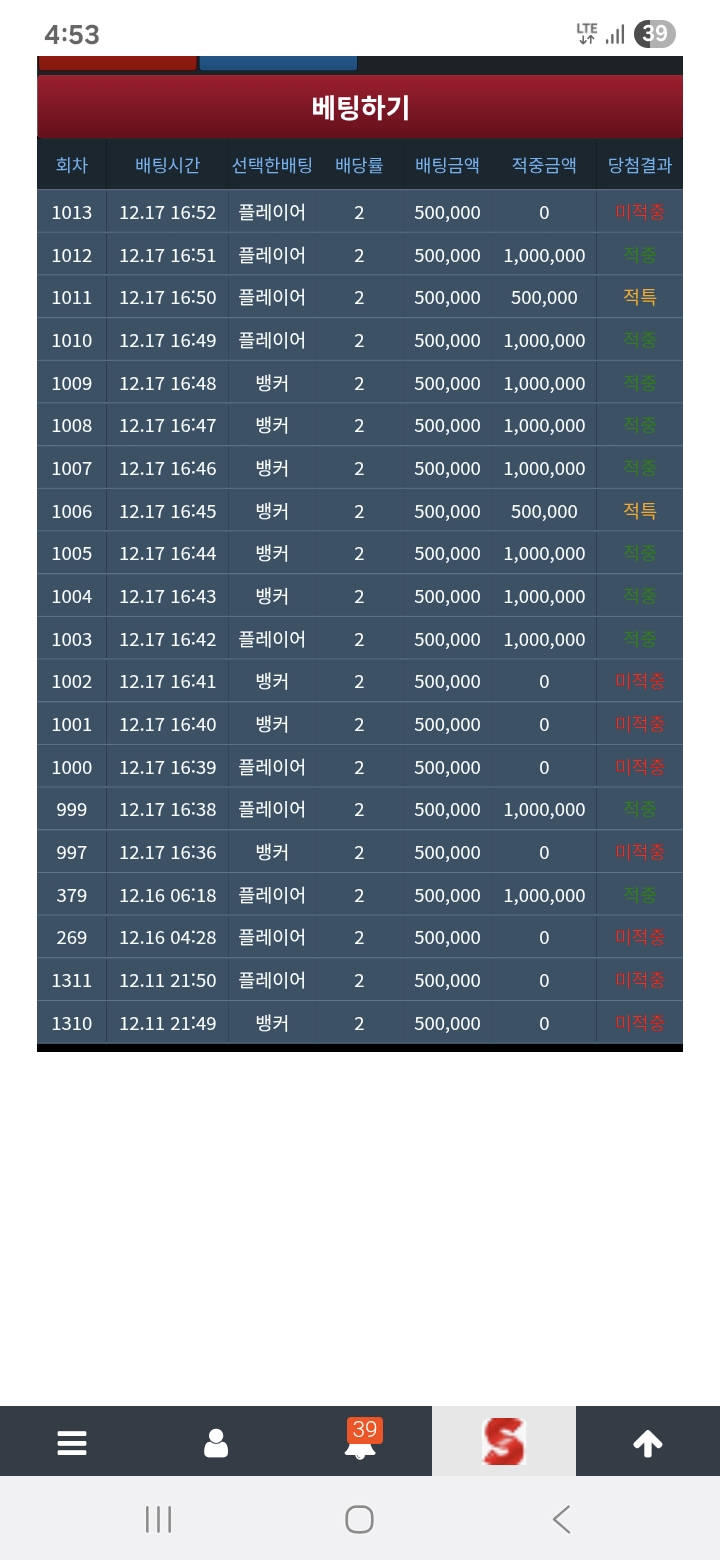This screenshot has height=1560, width=720.
Task: Open the notifications bell showing 39
Action: point(361,1442)
